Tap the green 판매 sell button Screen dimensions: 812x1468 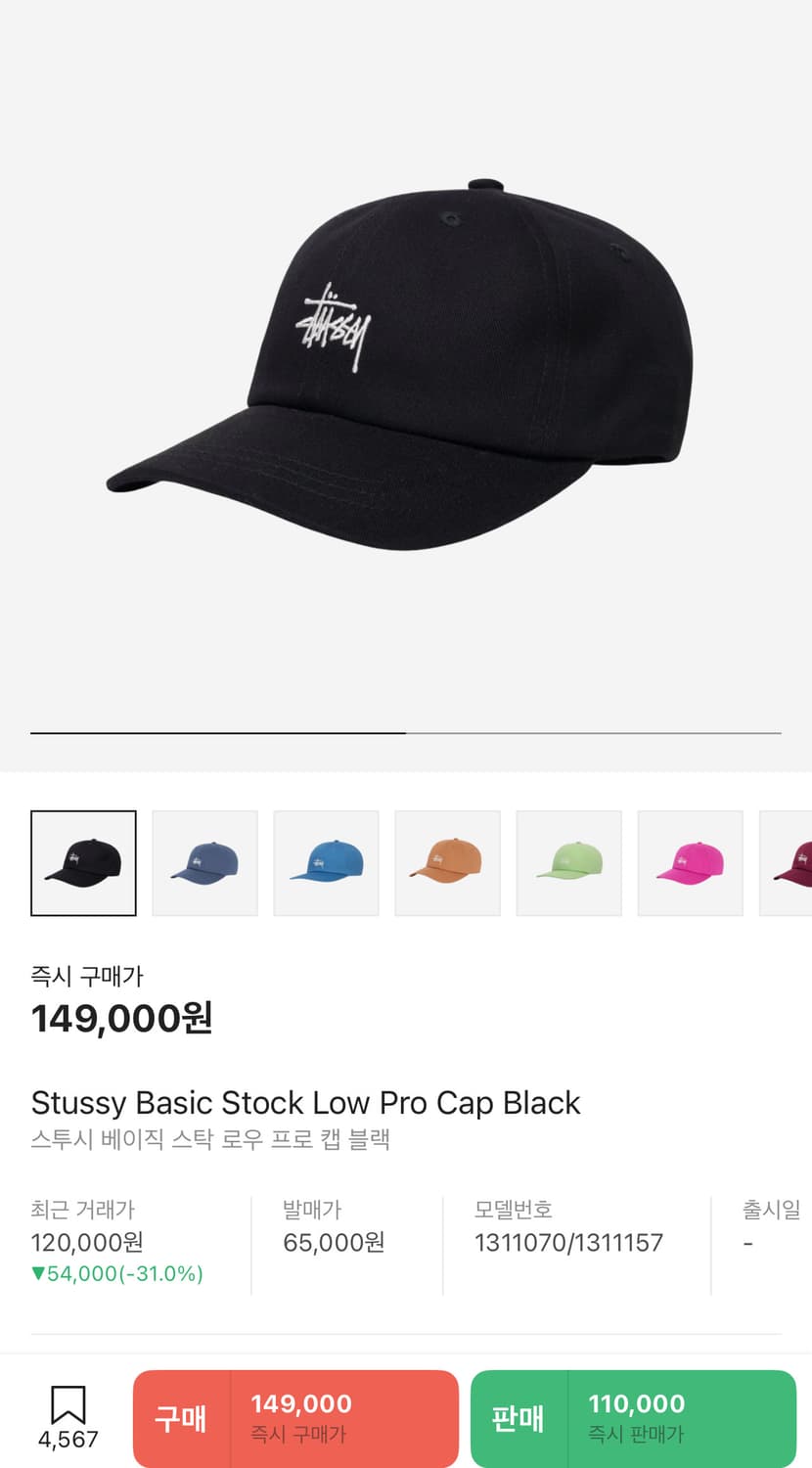pyautogui.click(x=633, y=1418)
